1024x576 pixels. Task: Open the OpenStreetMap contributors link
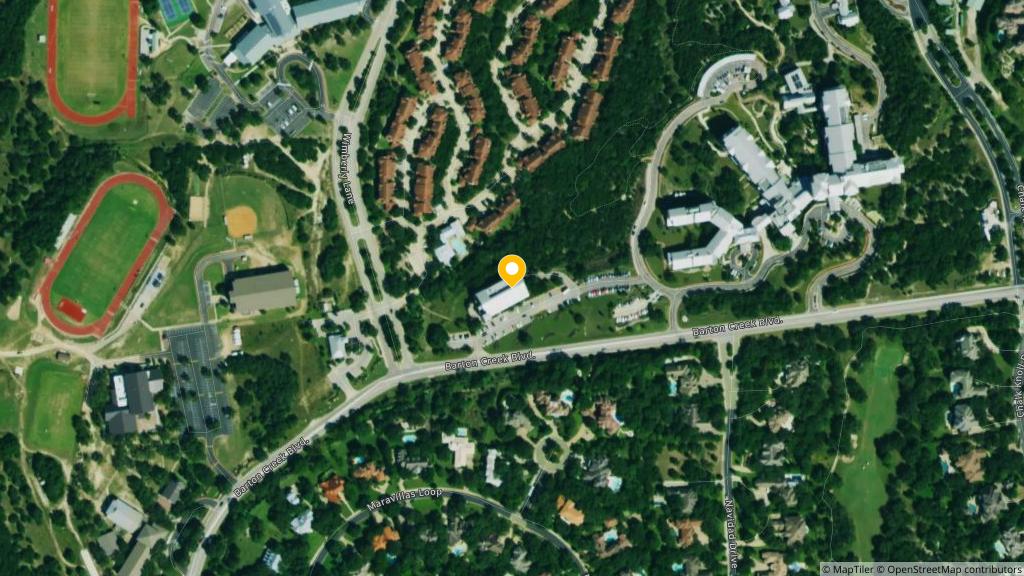point(952,569)
